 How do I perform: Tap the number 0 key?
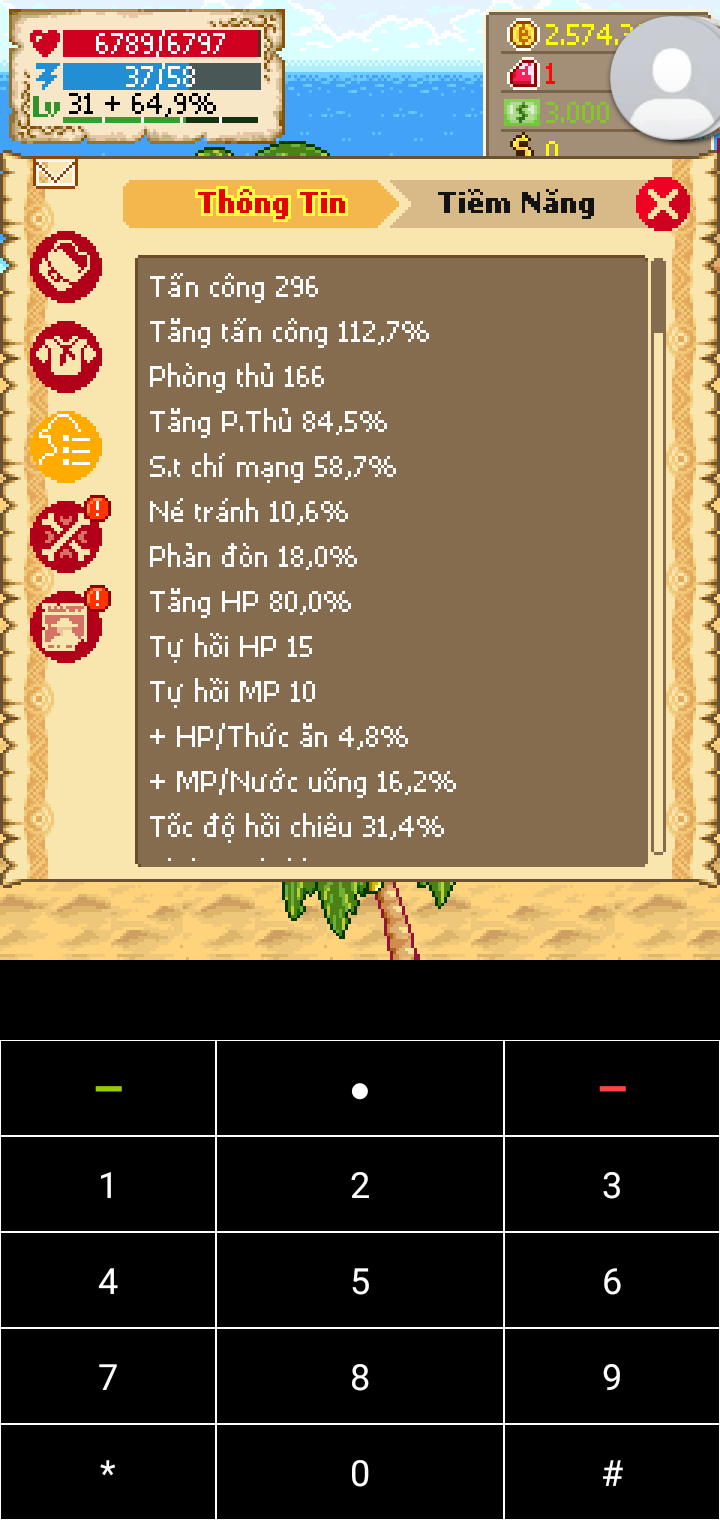point(360,1473)
